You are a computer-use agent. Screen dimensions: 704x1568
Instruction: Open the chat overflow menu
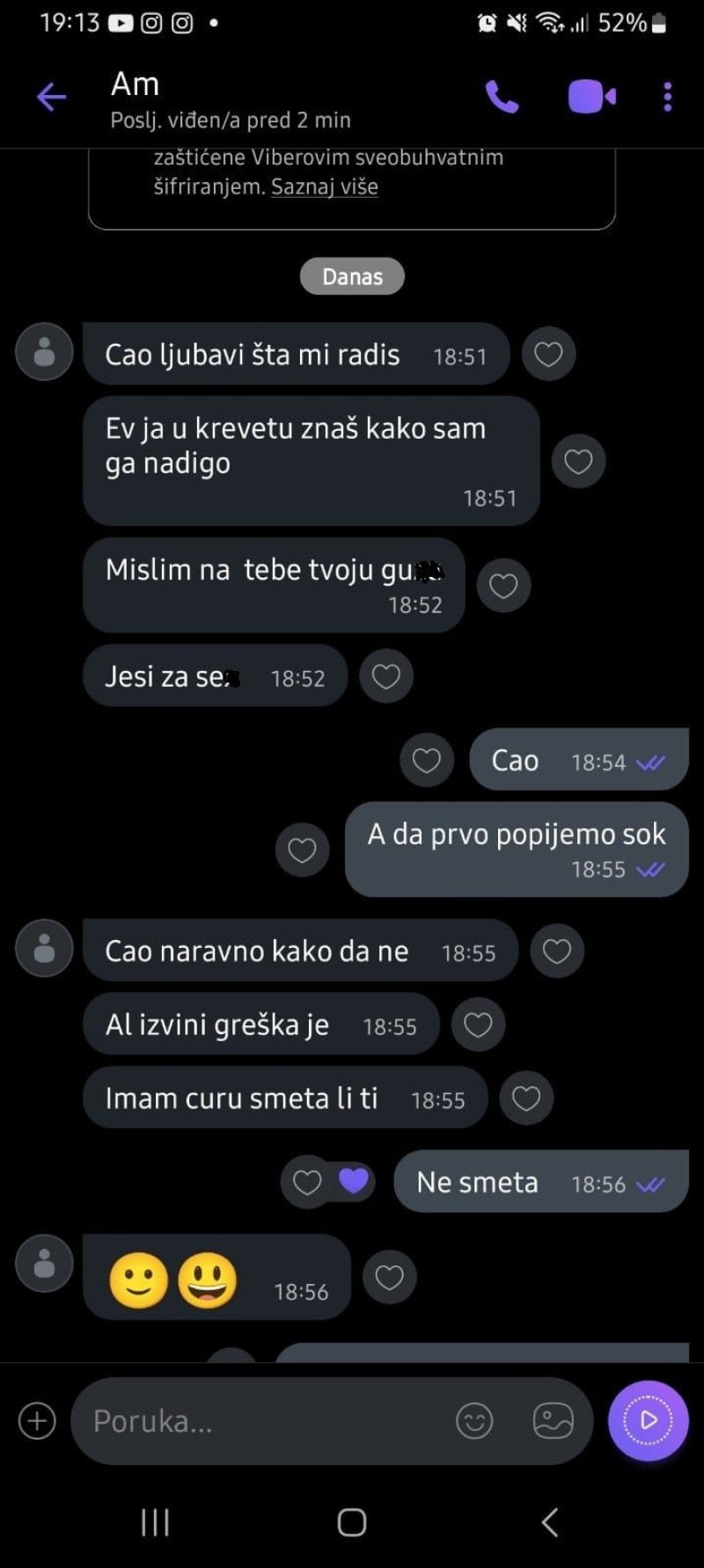(668, 97)
